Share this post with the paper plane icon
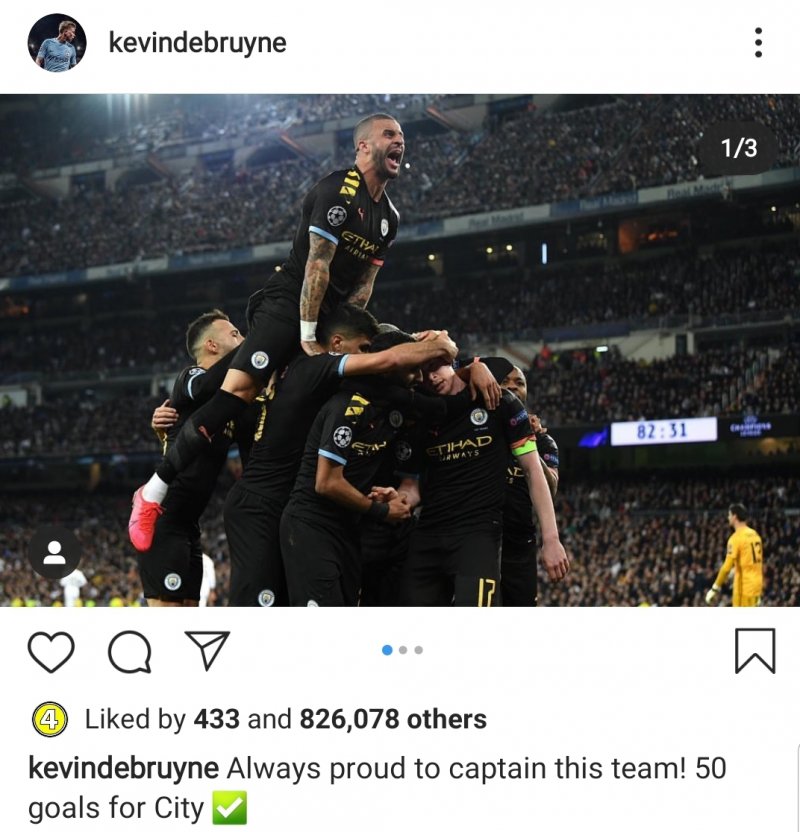 [x=207, y=651]
